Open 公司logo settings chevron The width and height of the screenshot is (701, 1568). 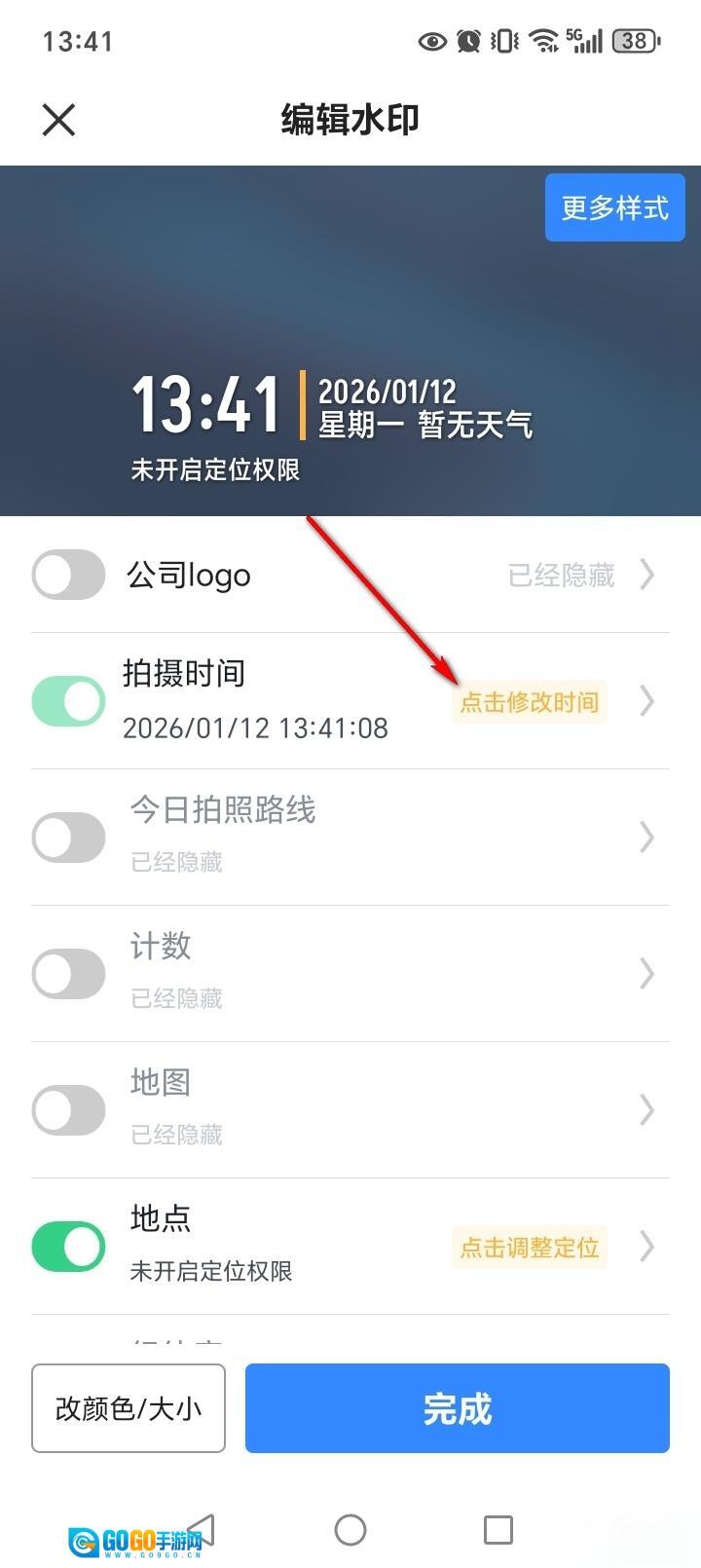tap(646, 575)
